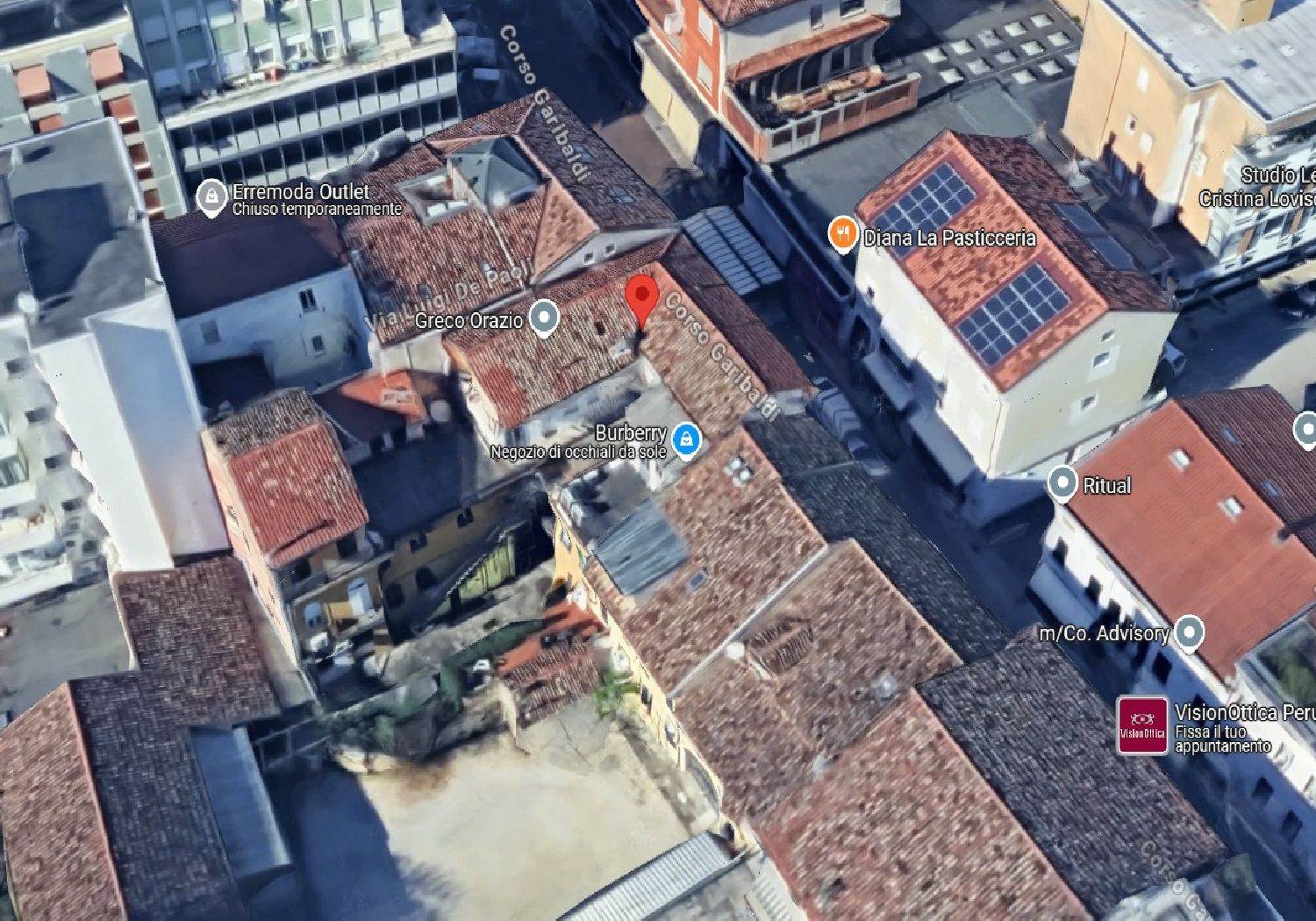Viewport: 1316px width, 921px height.
Task: Open the Erremoda Outlet place marker
Action: tap(211, 198)
